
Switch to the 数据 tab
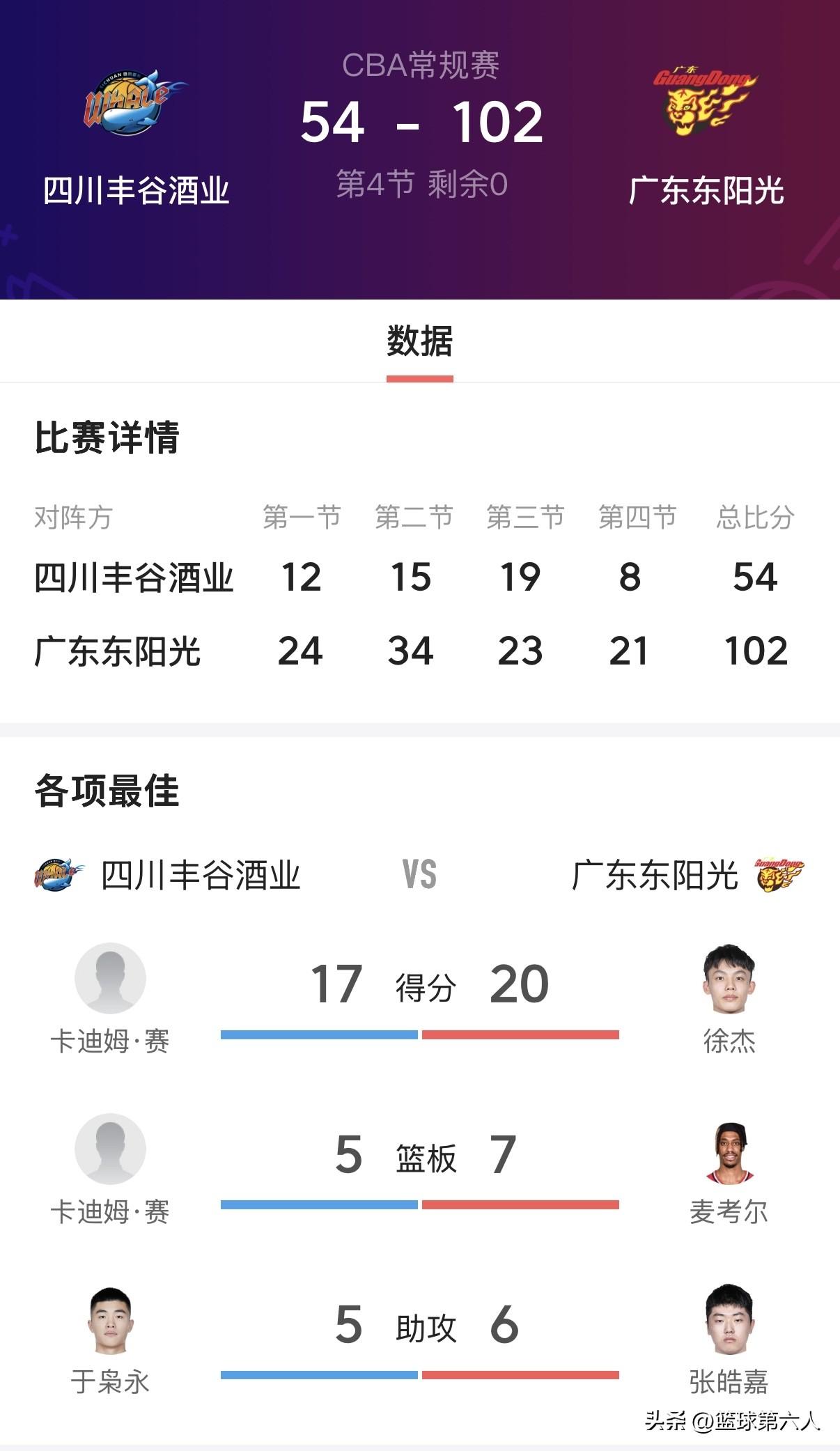(420, 341)
